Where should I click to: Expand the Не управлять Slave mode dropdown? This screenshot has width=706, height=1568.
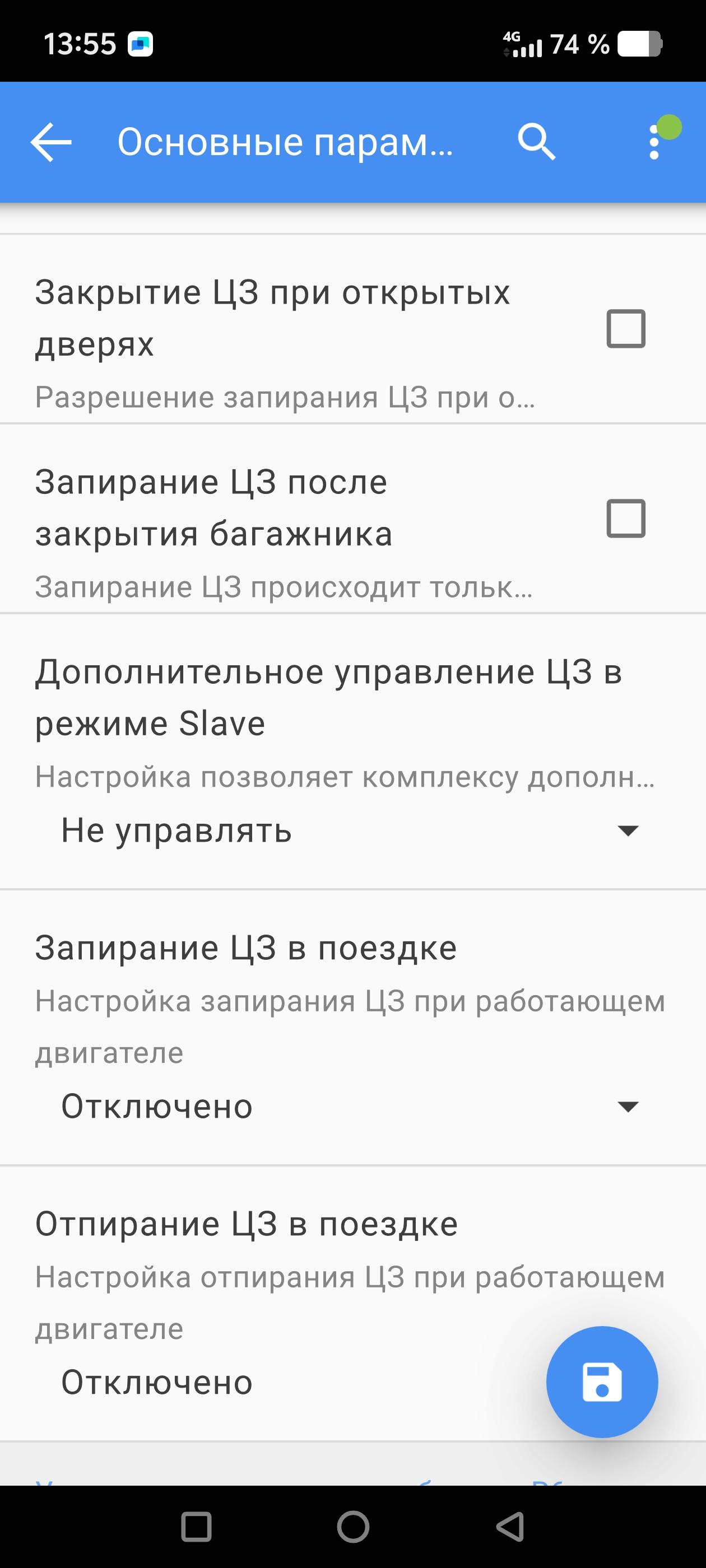[350, 830]
